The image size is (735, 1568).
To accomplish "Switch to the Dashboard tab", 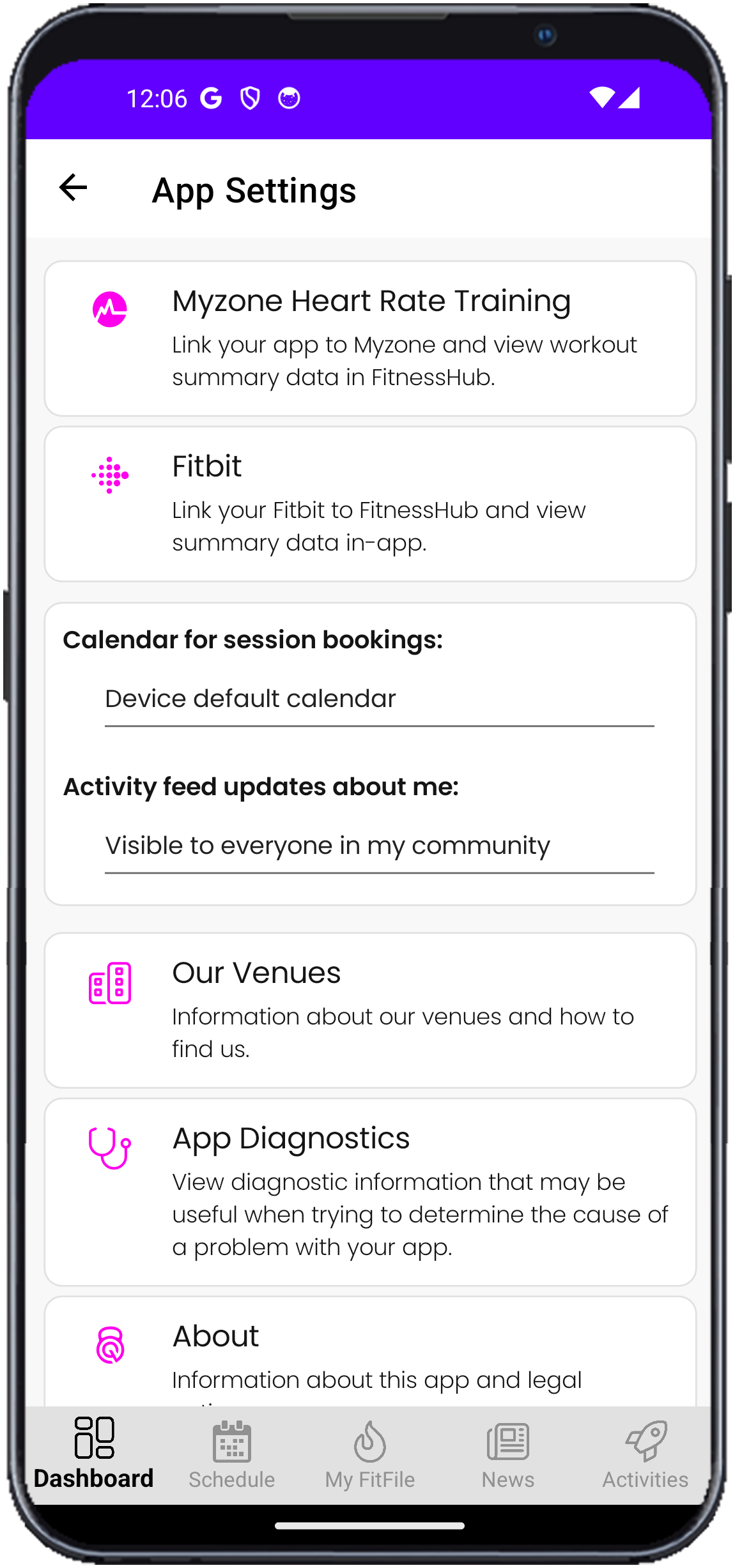I will [x=94, y=1454].
